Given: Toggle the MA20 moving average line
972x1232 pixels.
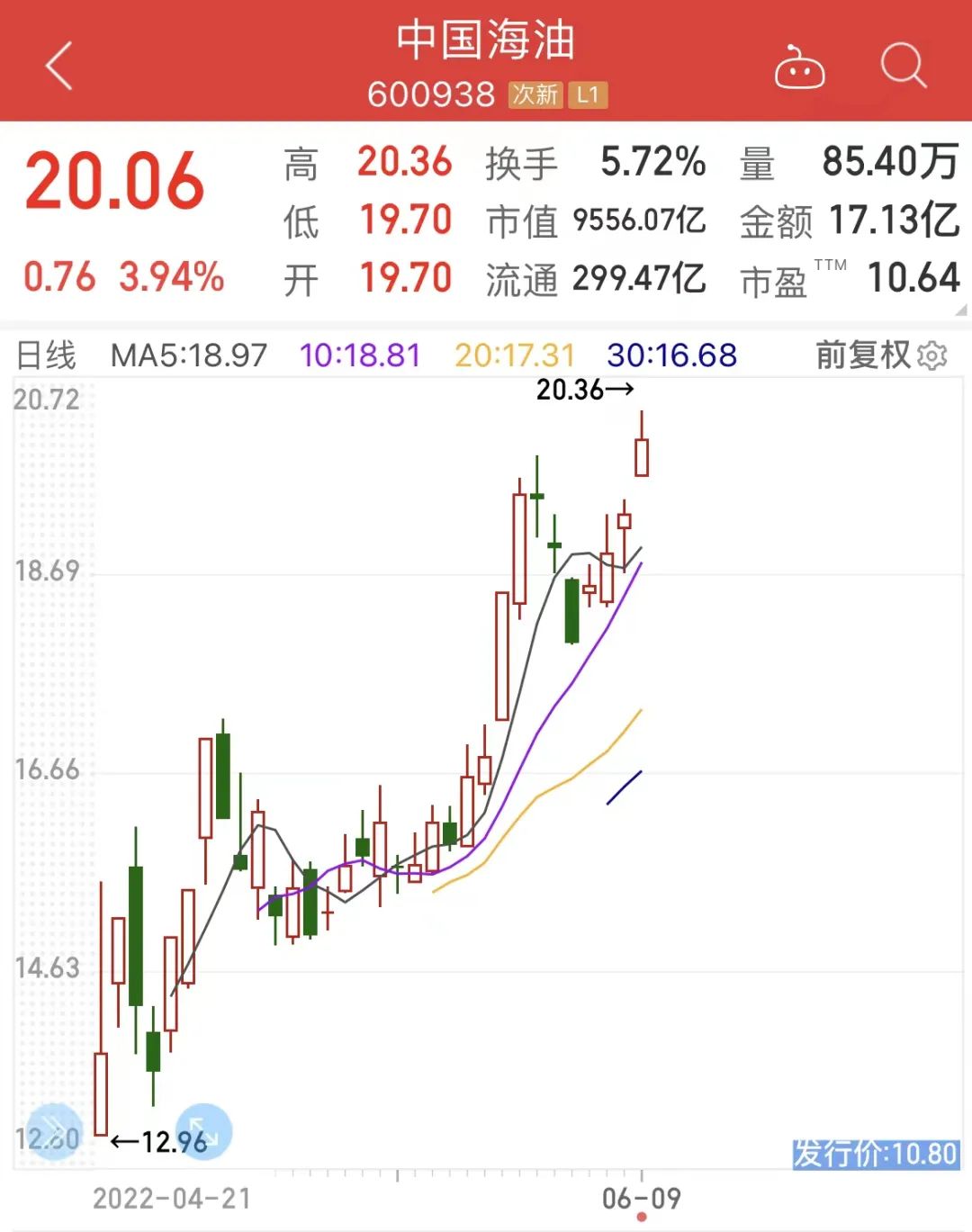Looking at the screenshot, I should click(x=514, y=355).
